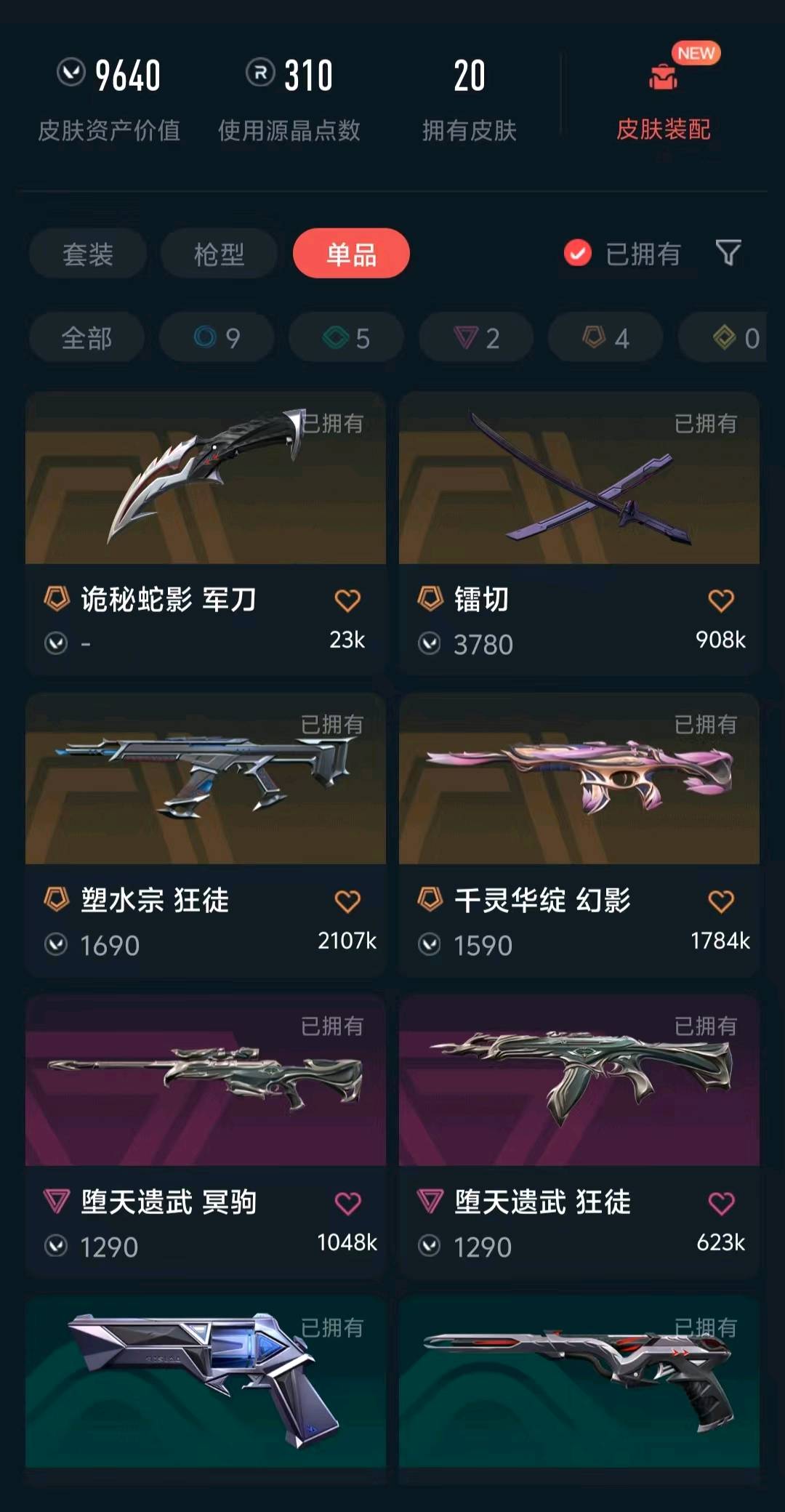
Task: Switch to the 枪型 tab
Action: click(x=219, y=254)
